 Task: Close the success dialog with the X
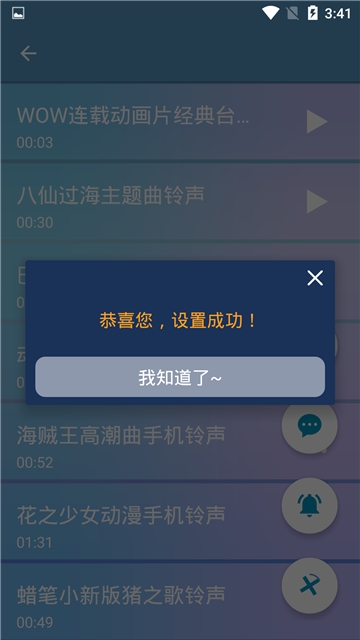(x=315, y=278)
